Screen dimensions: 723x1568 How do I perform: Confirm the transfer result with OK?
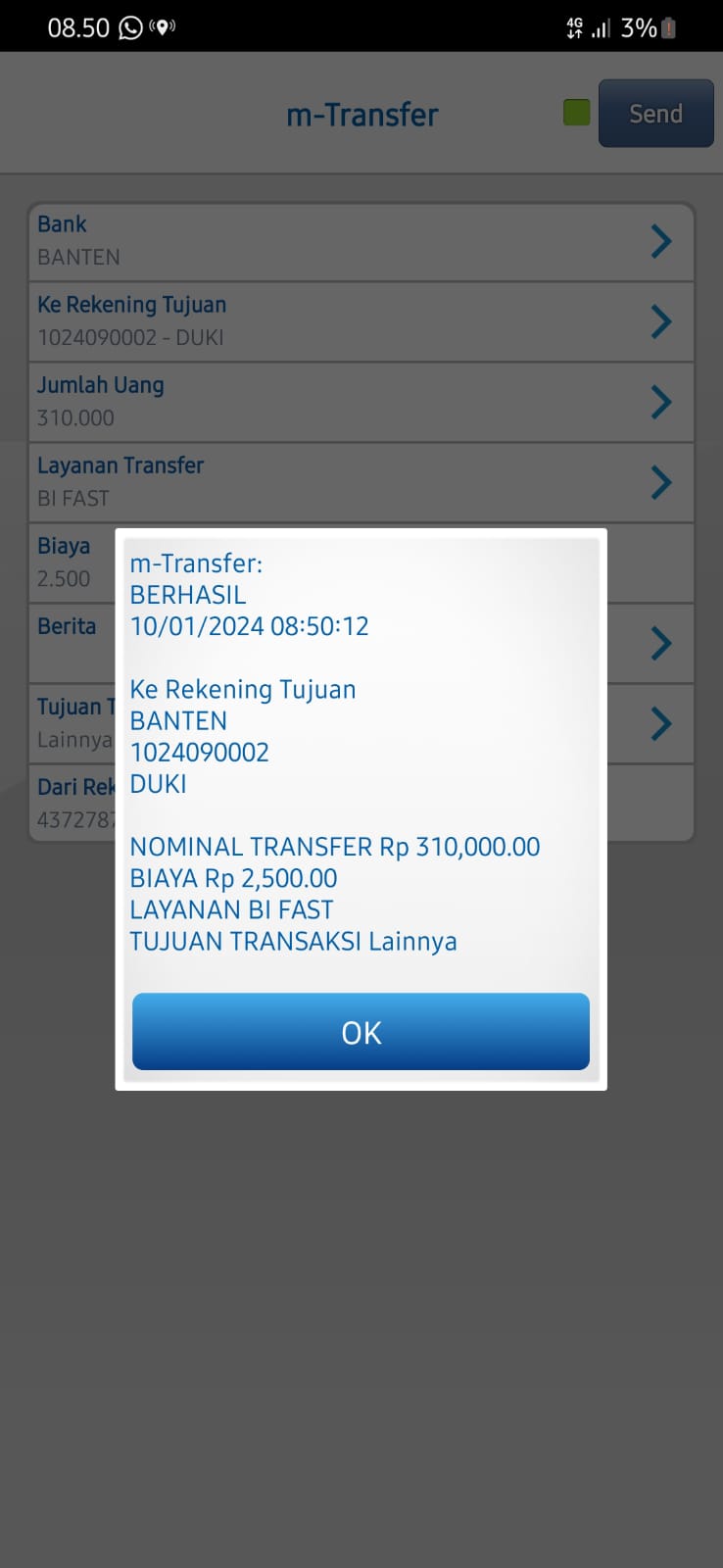point(361,1032)
